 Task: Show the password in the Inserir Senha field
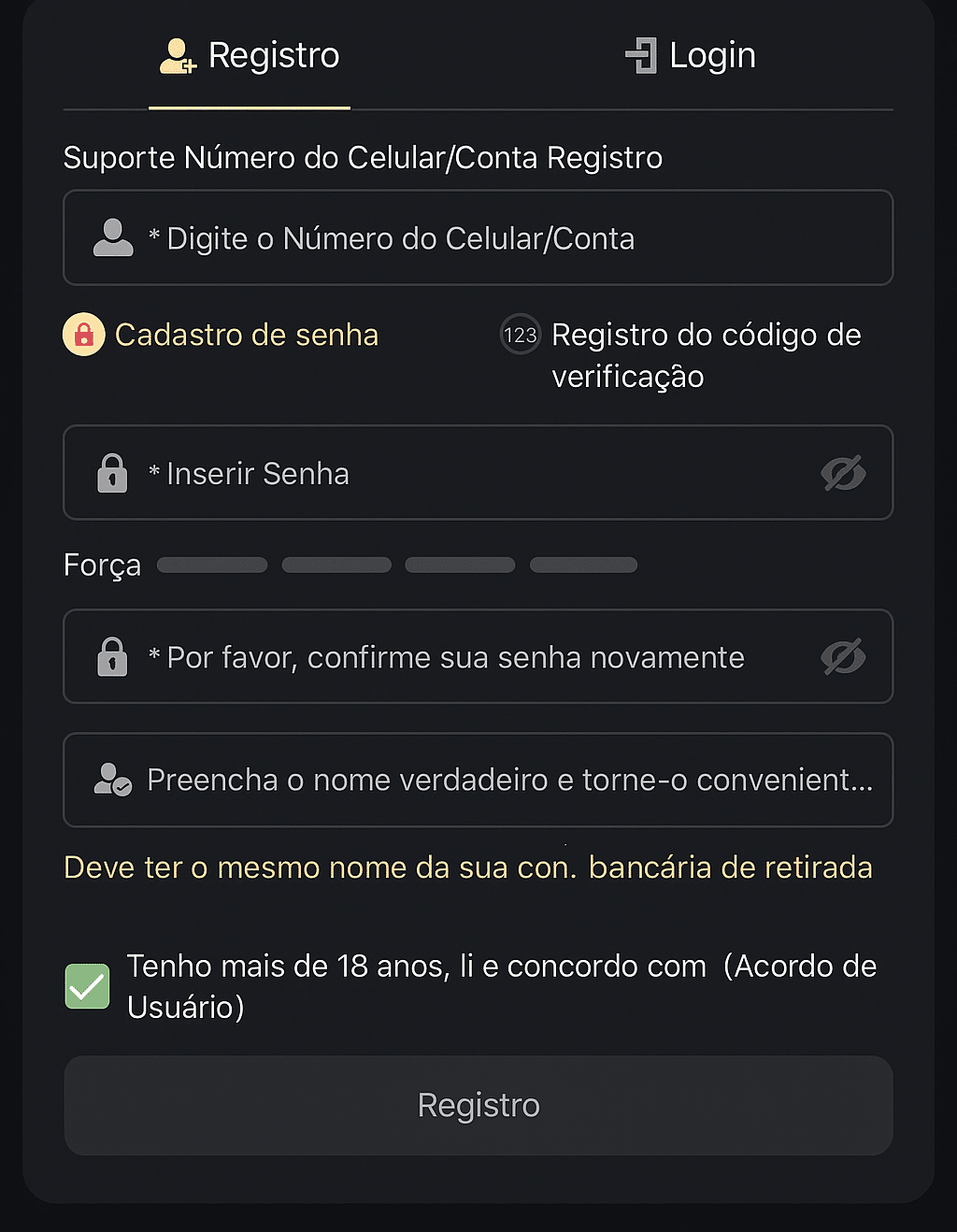coord(842,473)
